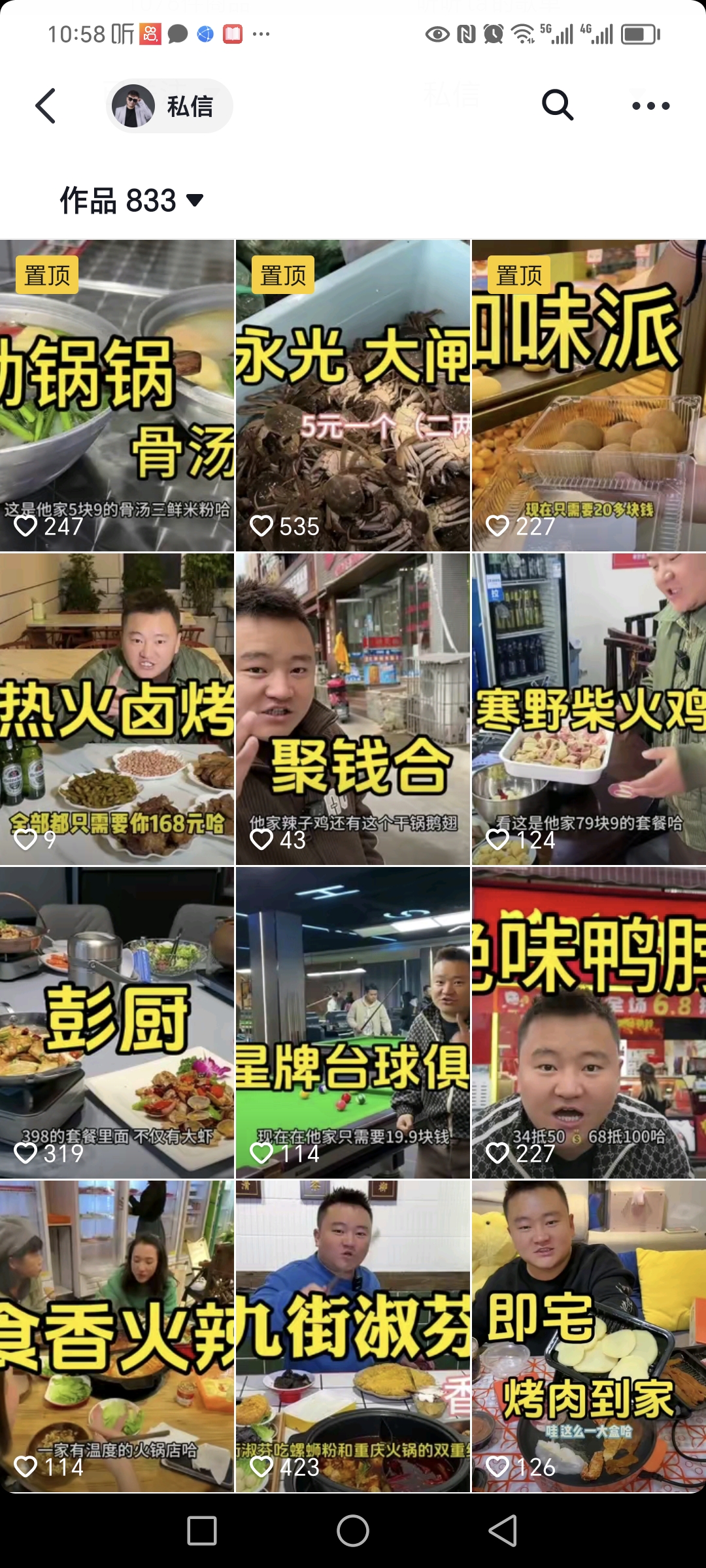The width and height of the screenshot is (706, 1568).
Task: Open the 寒野柴火鸡 video
Action: click(x=588, y=709)
